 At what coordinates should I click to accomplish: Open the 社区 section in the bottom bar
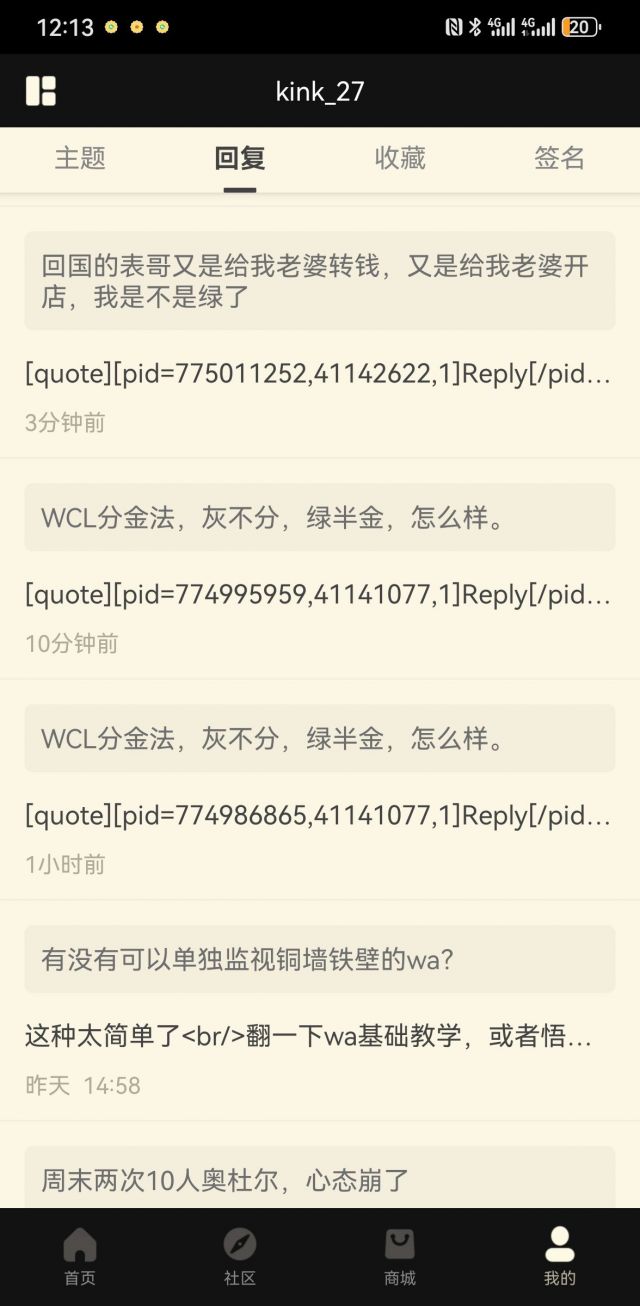tap(240, 1257)
